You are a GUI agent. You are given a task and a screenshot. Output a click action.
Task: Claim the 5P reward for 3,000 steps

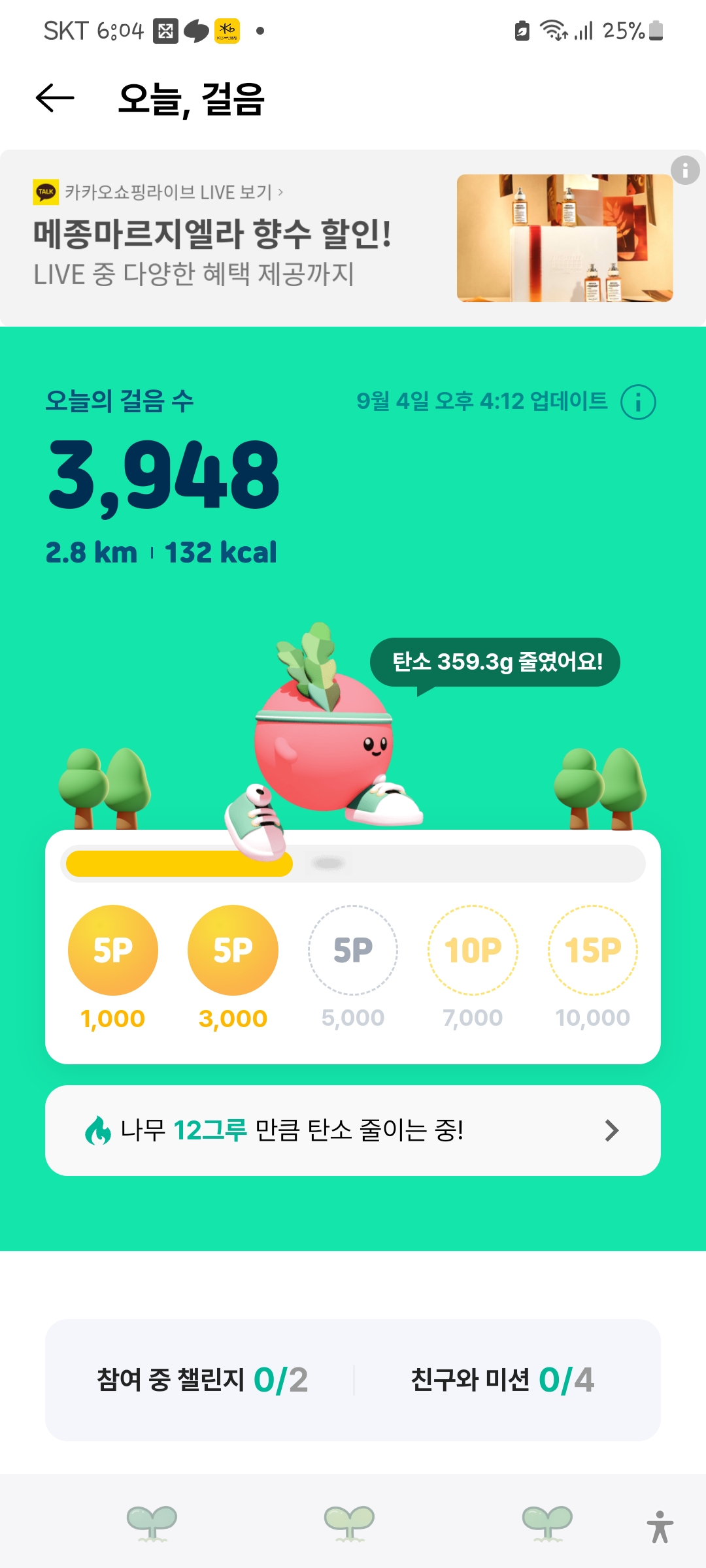point(233,950)
